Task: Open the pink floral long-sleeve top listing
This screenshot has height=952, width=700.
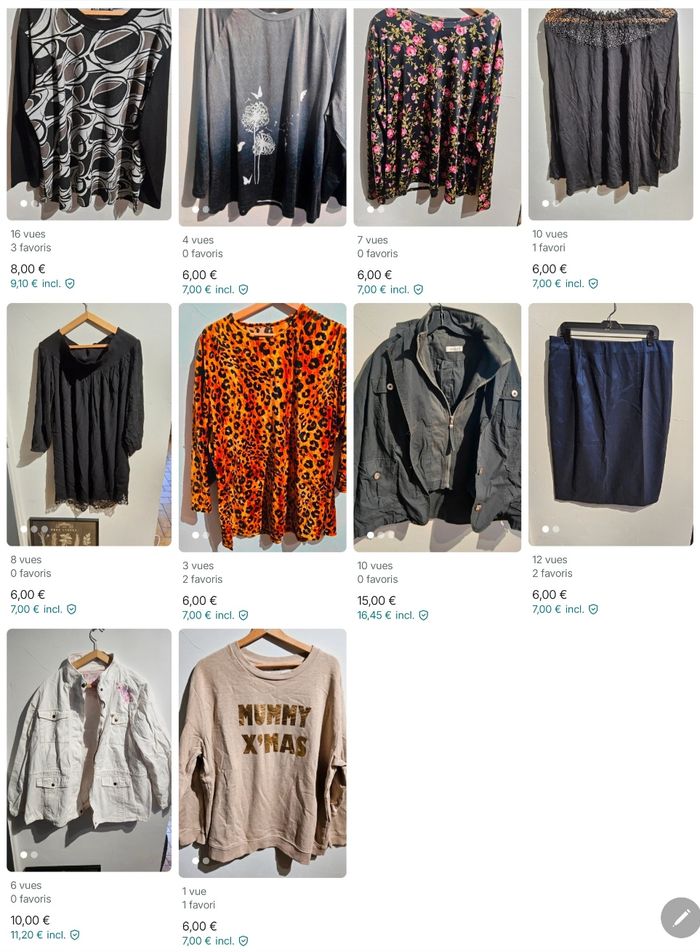Action: coord(437,115)
